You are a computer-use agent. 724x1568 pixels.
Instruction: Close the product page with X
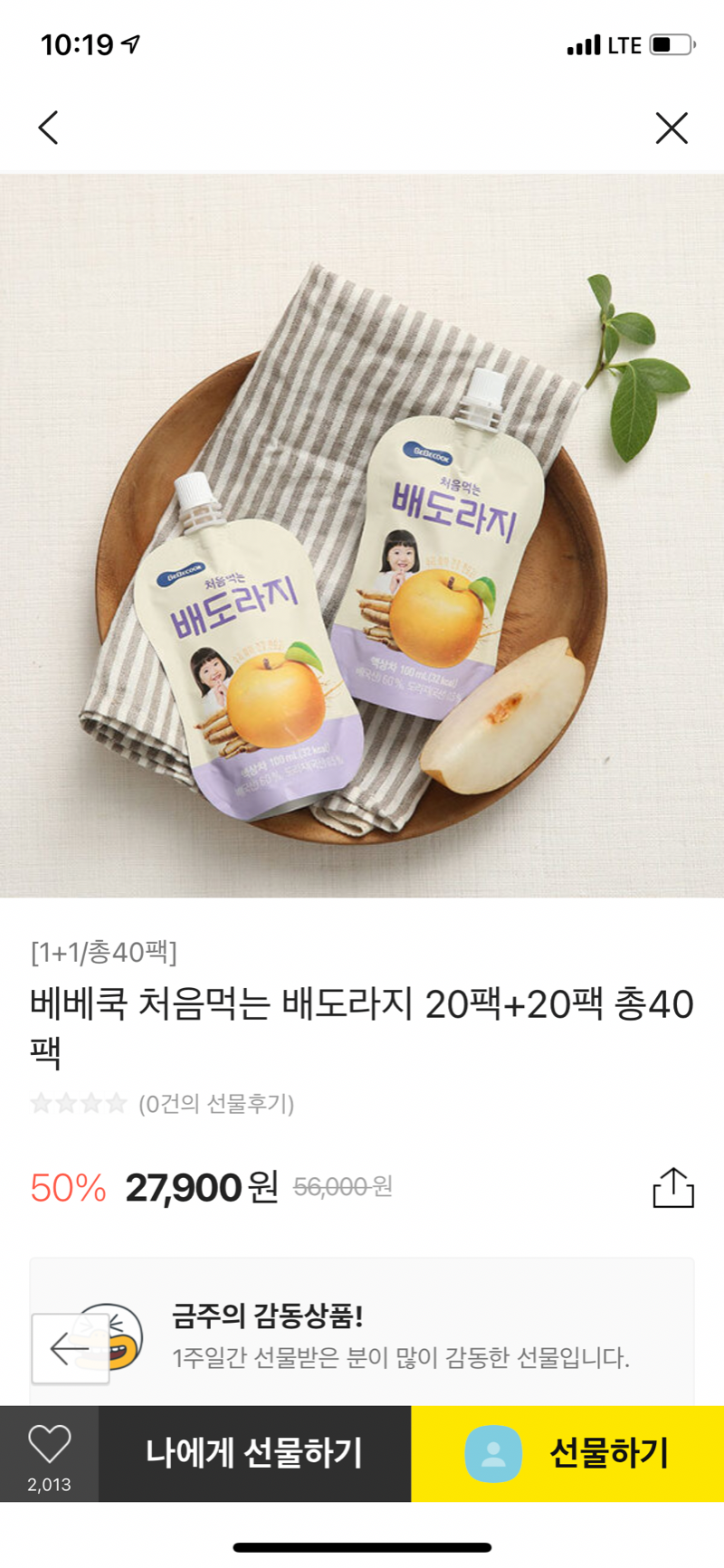672,128
